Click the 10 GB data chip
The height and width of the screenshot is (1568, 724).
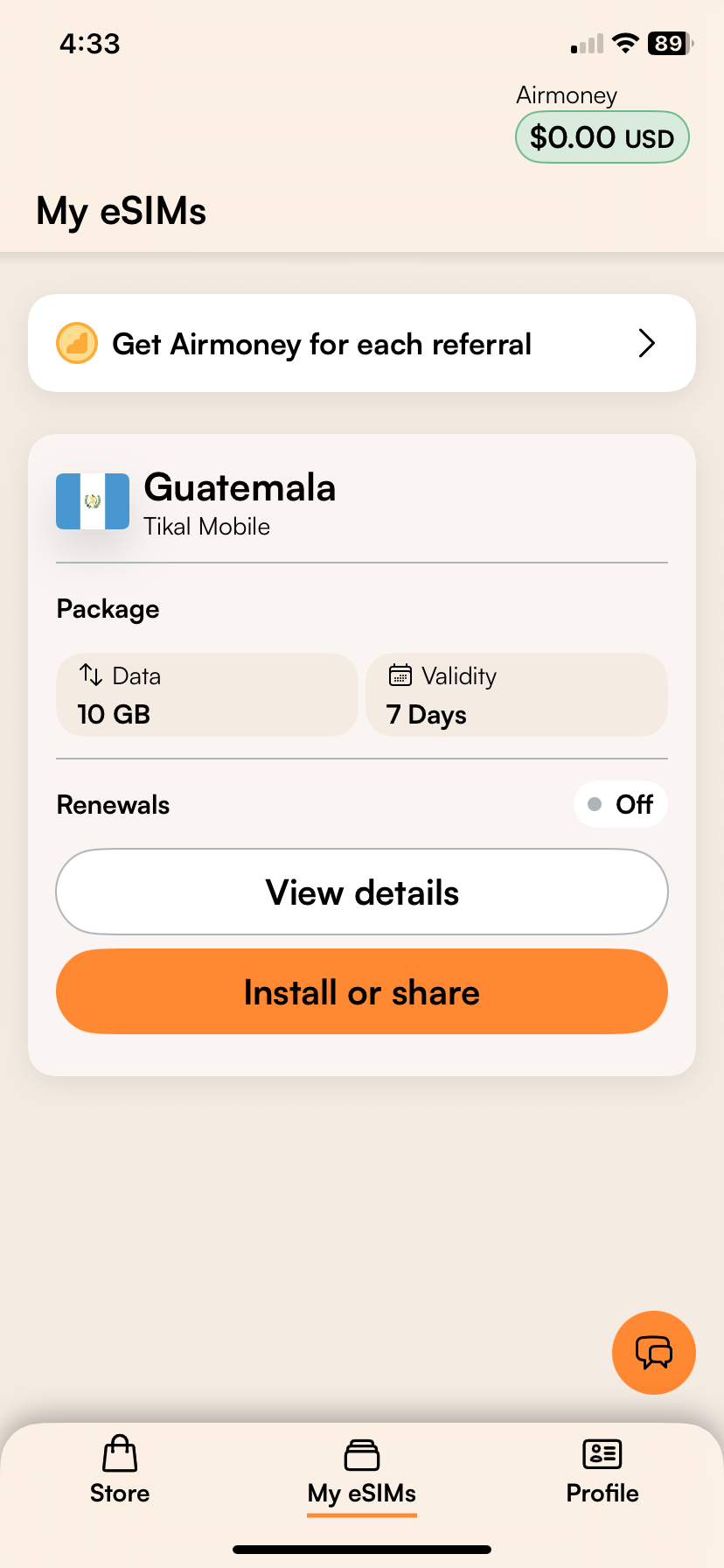coord(206,695)
